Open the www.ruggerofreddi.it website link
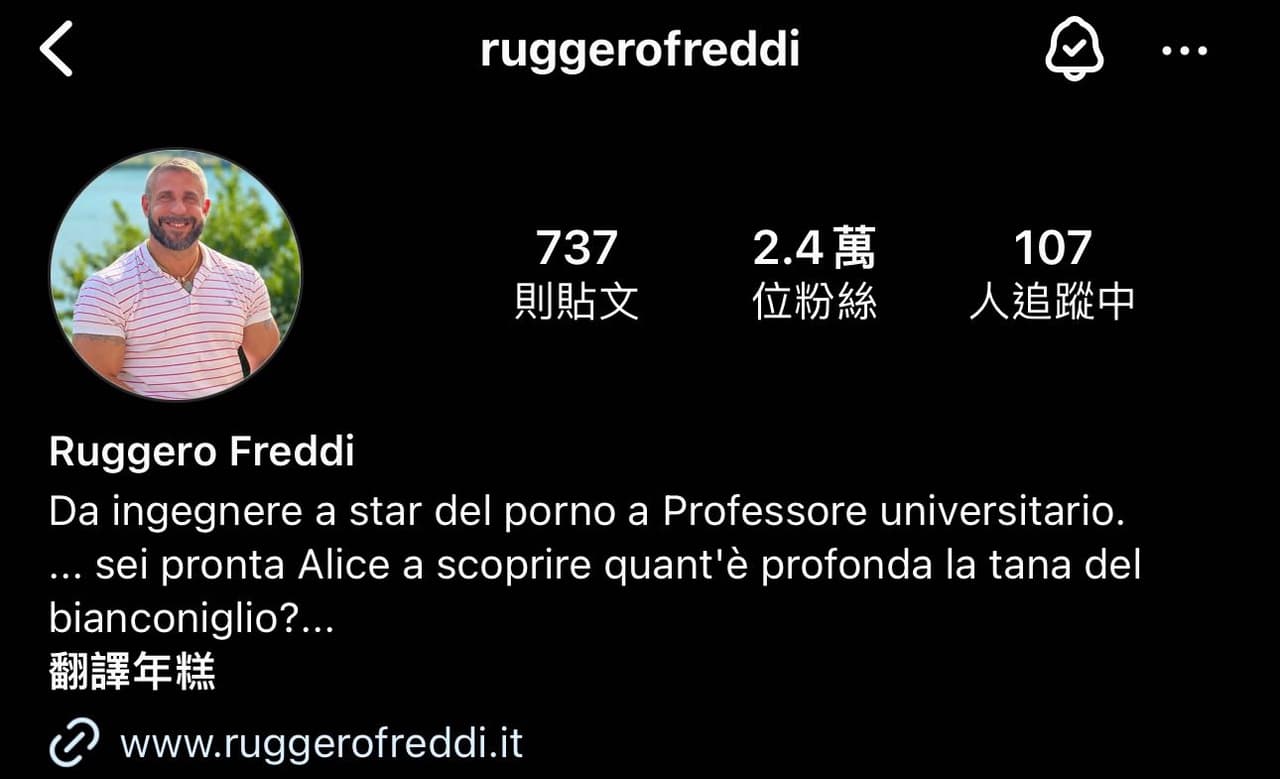 coord(321,743)
